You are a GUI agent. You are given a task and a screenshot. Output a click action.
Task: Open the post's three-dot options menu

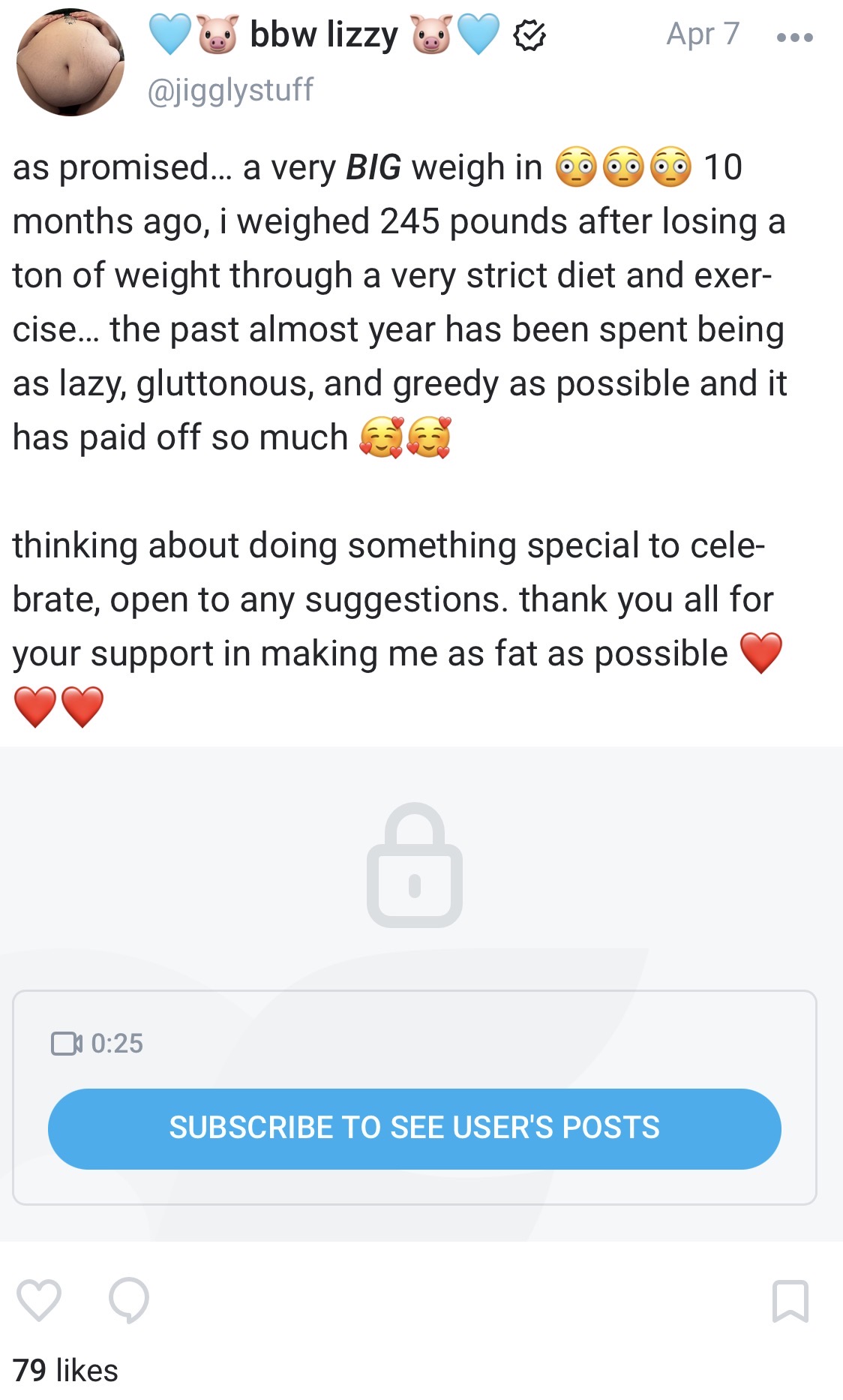[x=795, y=37]
